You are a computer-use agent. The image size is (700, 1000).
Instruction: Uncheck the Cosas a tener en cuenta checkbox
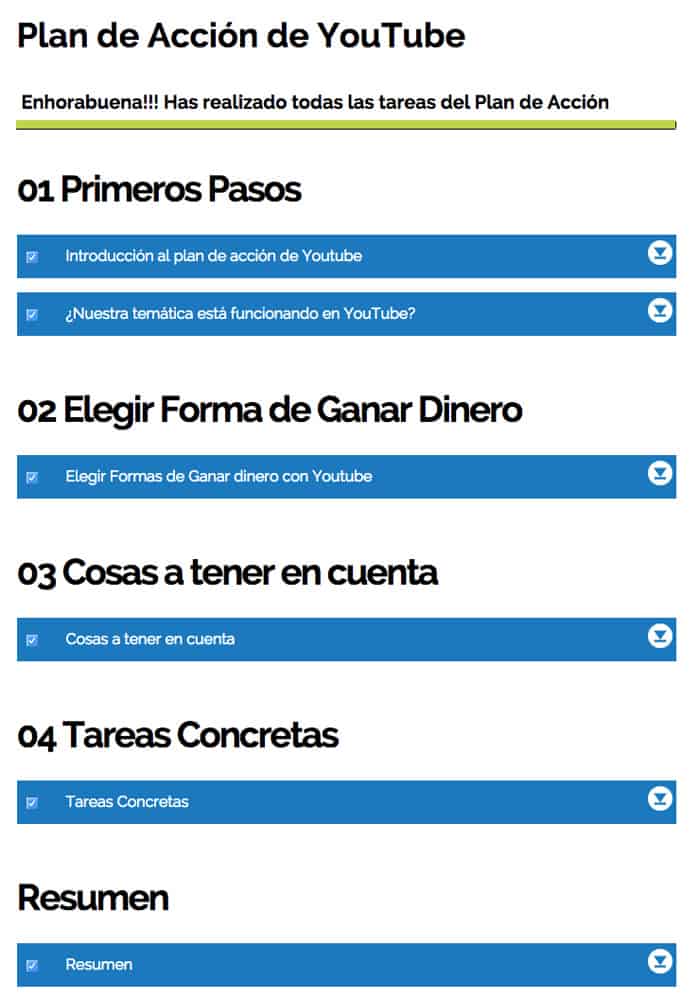[x=32, y=640]
